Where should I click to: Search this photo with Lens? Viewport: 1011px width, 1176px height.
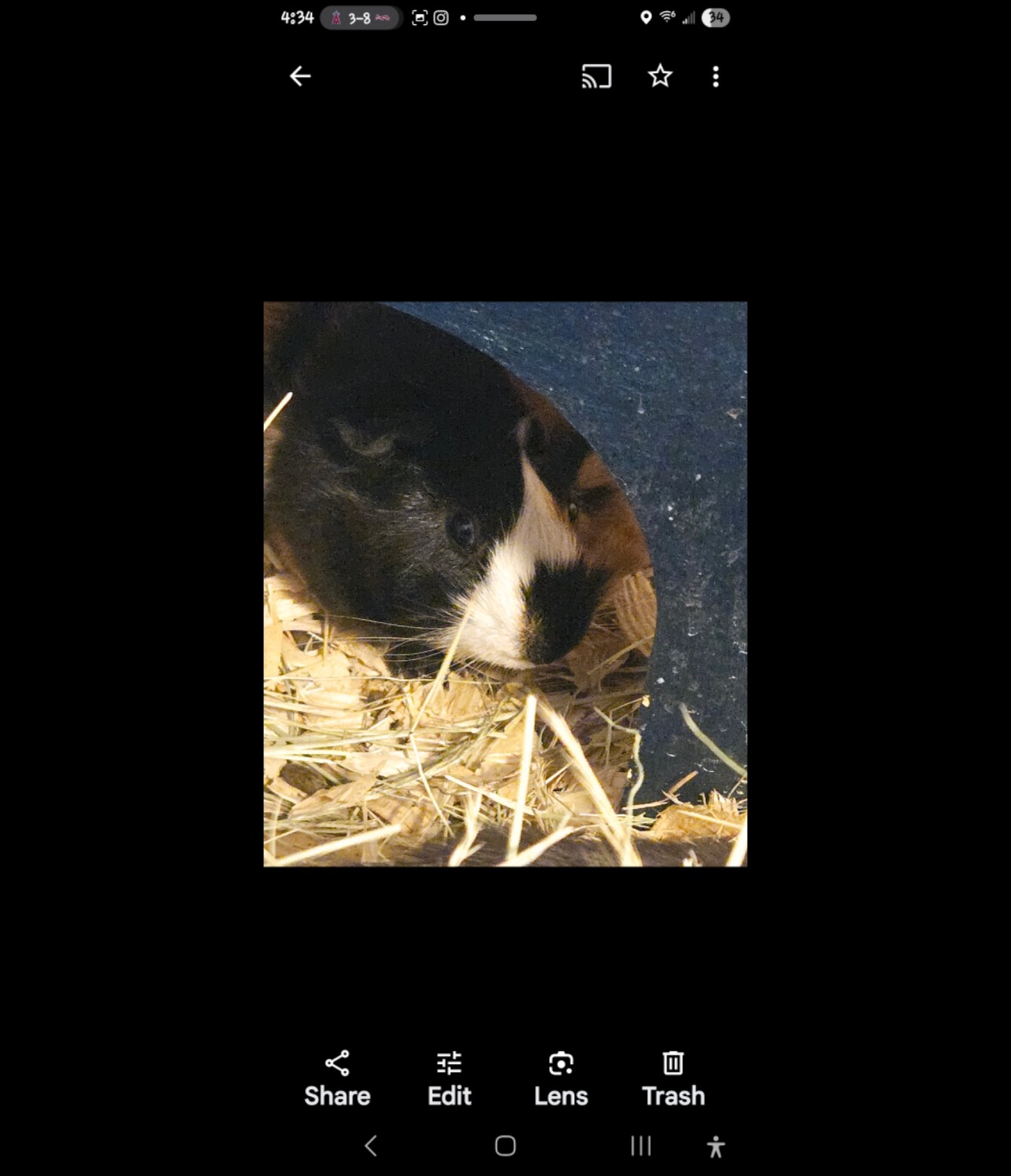(x=561, y=1078)
